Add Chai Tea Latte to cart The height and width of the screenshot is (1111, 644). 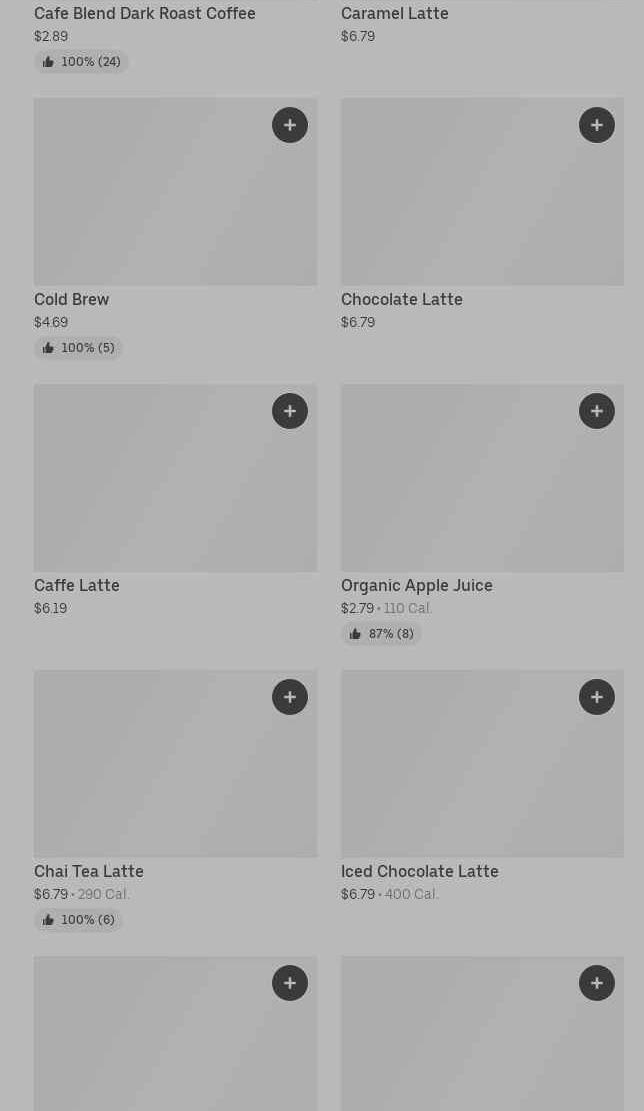pos(290,697)
